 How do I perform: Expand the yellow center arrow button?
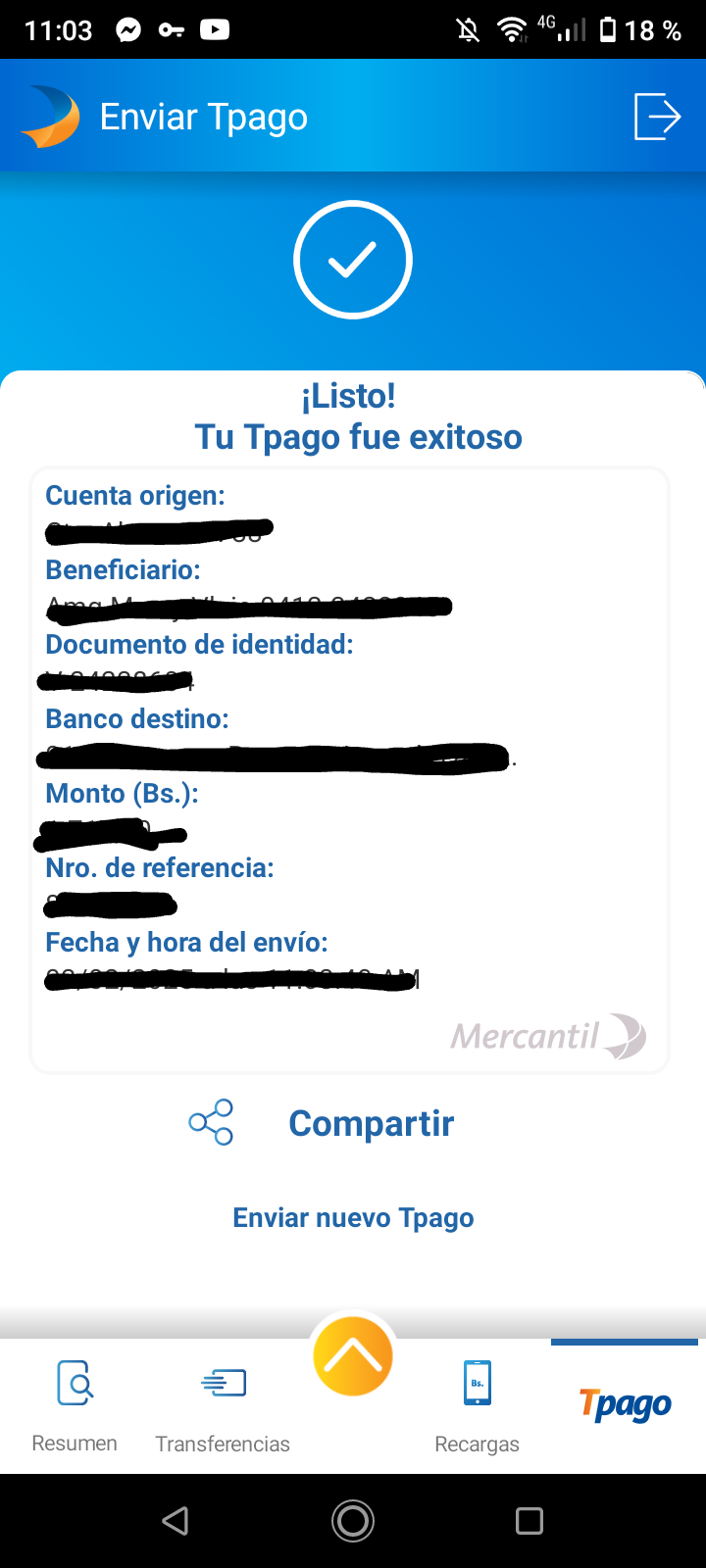(353, 1356)
